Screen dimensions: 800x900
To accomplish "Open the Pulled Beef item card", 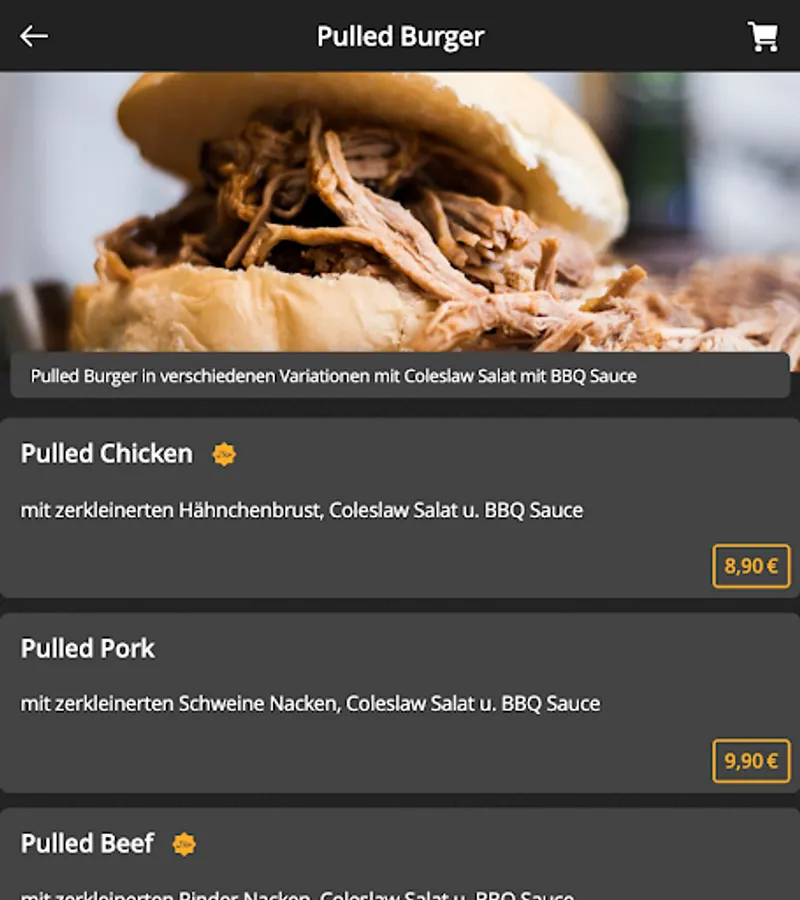I will click(x=400, y=854).
